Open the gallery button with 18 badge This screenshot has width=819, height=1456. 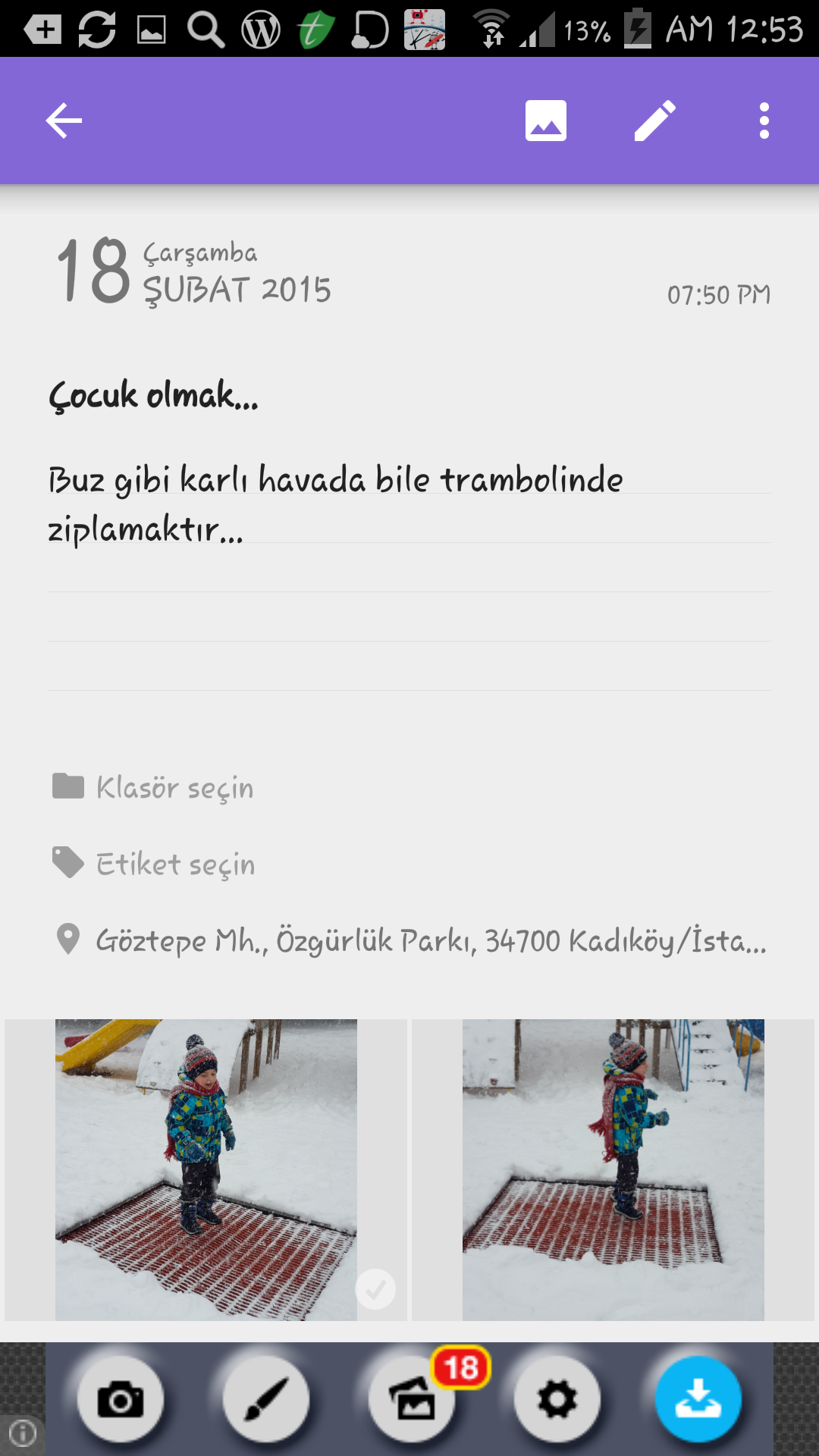tap(412, 1399)
